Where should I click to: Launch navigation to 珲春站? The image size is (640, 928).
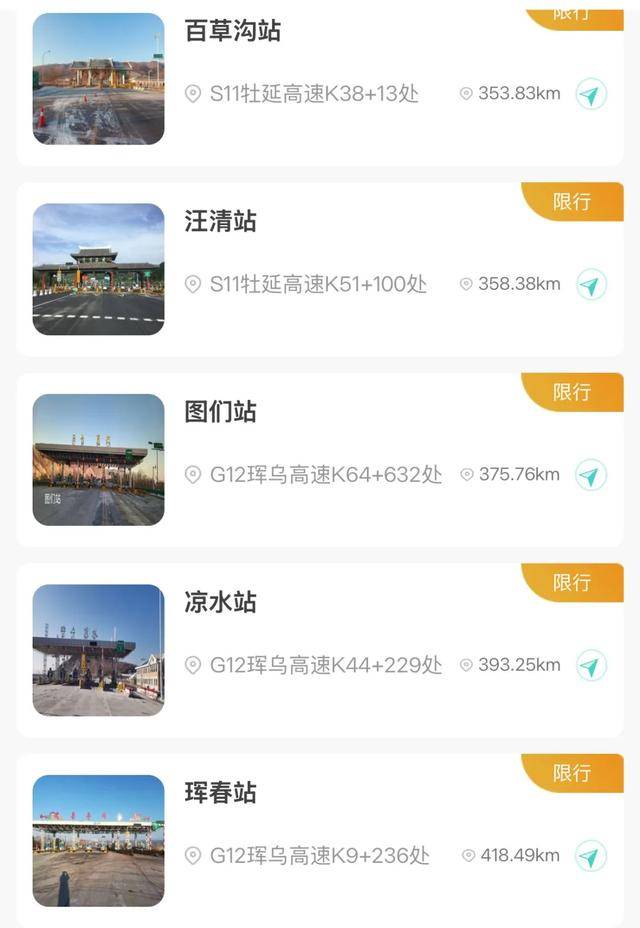[x=591, y=856]
